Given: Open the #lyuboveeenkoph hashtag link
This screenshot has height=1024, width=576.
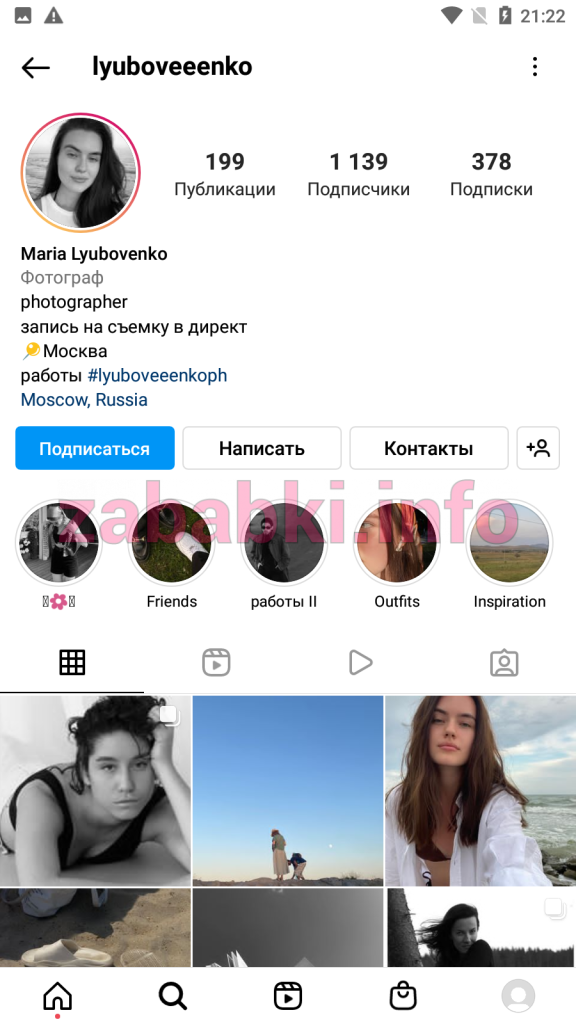Looking at the screenshot, I should point(157,376).
